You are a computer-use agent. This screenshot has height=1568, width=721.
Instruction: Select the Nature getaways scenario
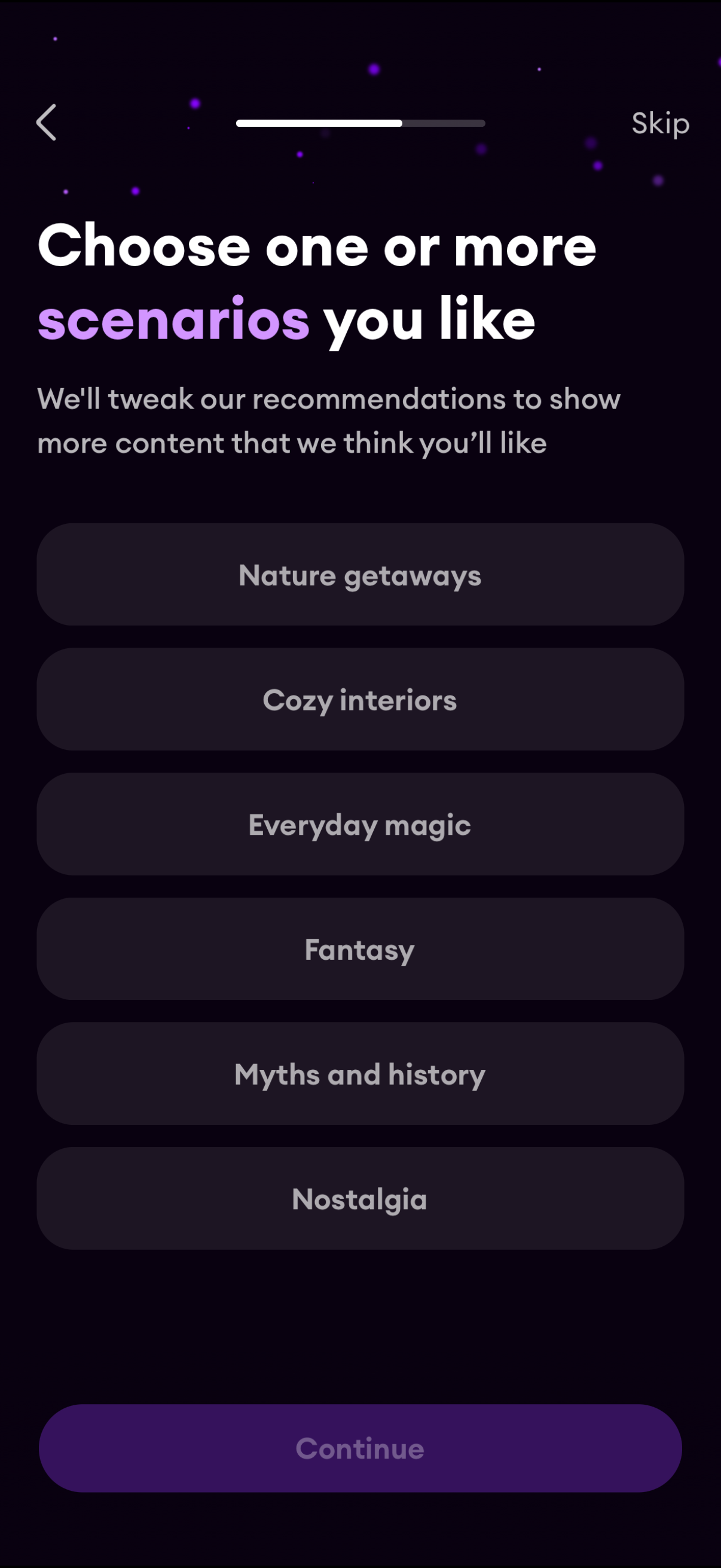360,575
